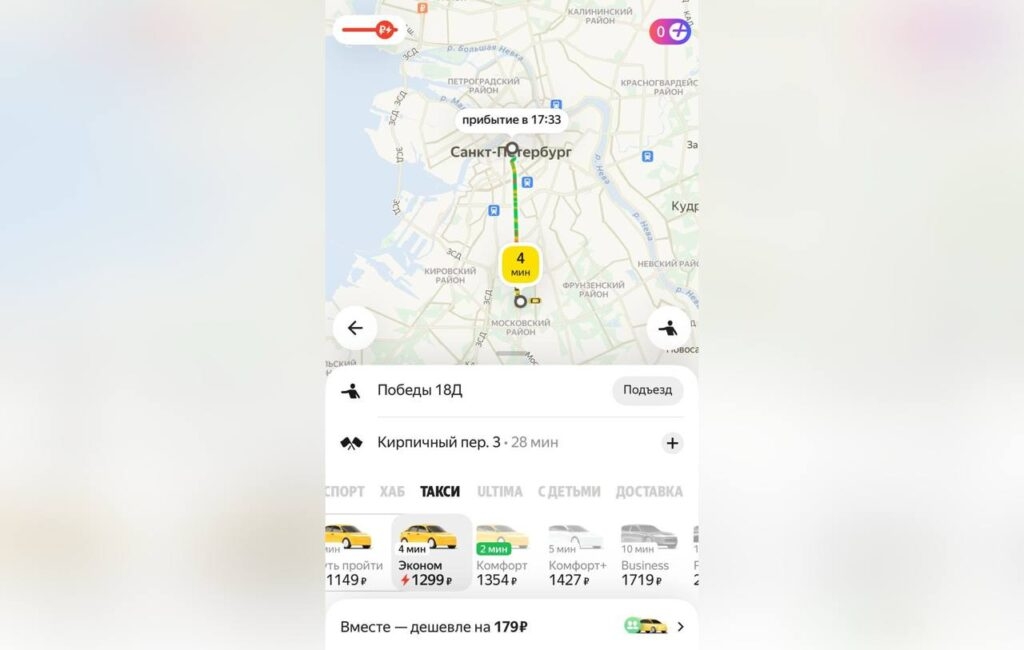
Task: Select the Business tariff for 1719₽
Action: pyautogui.click(x=648, y=554)
